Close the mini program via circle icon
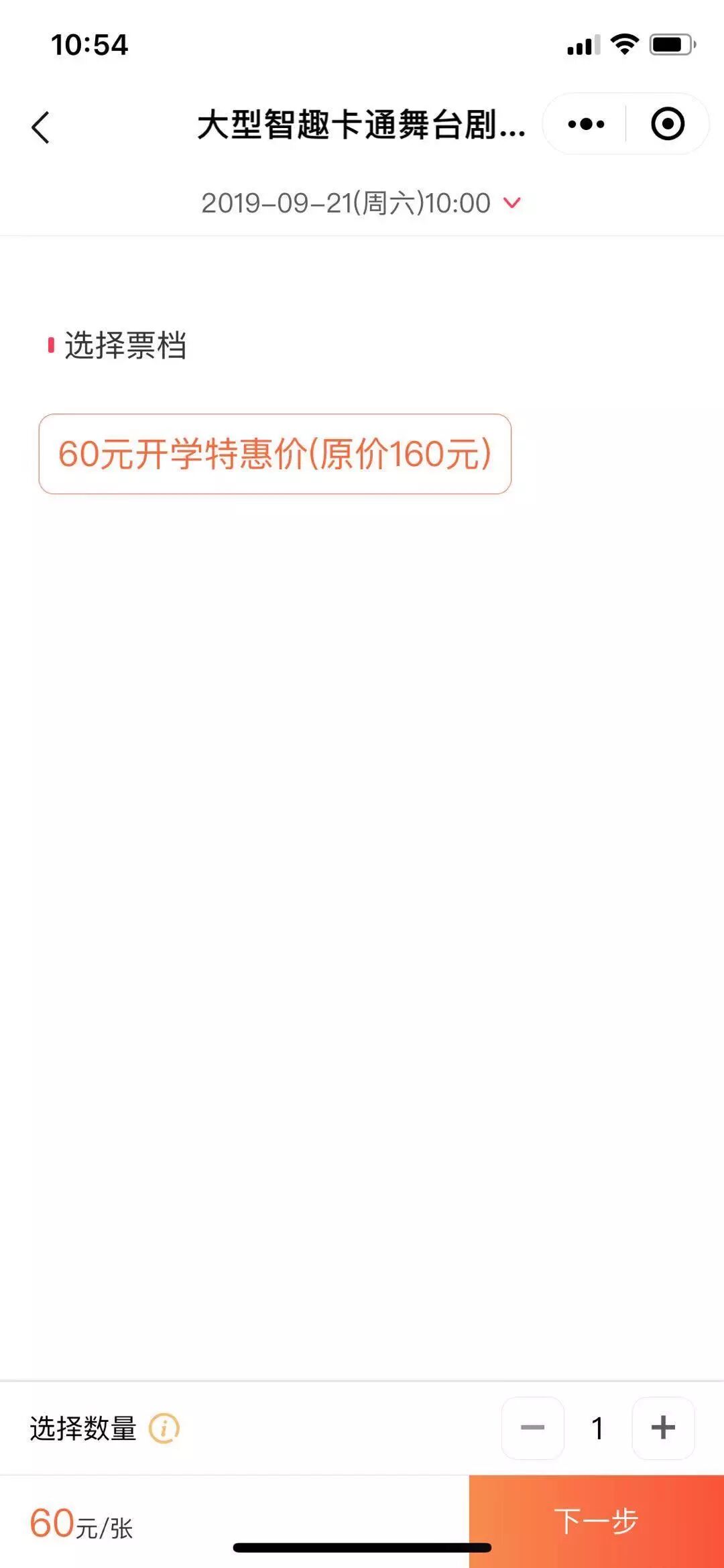 coord(668,124)
